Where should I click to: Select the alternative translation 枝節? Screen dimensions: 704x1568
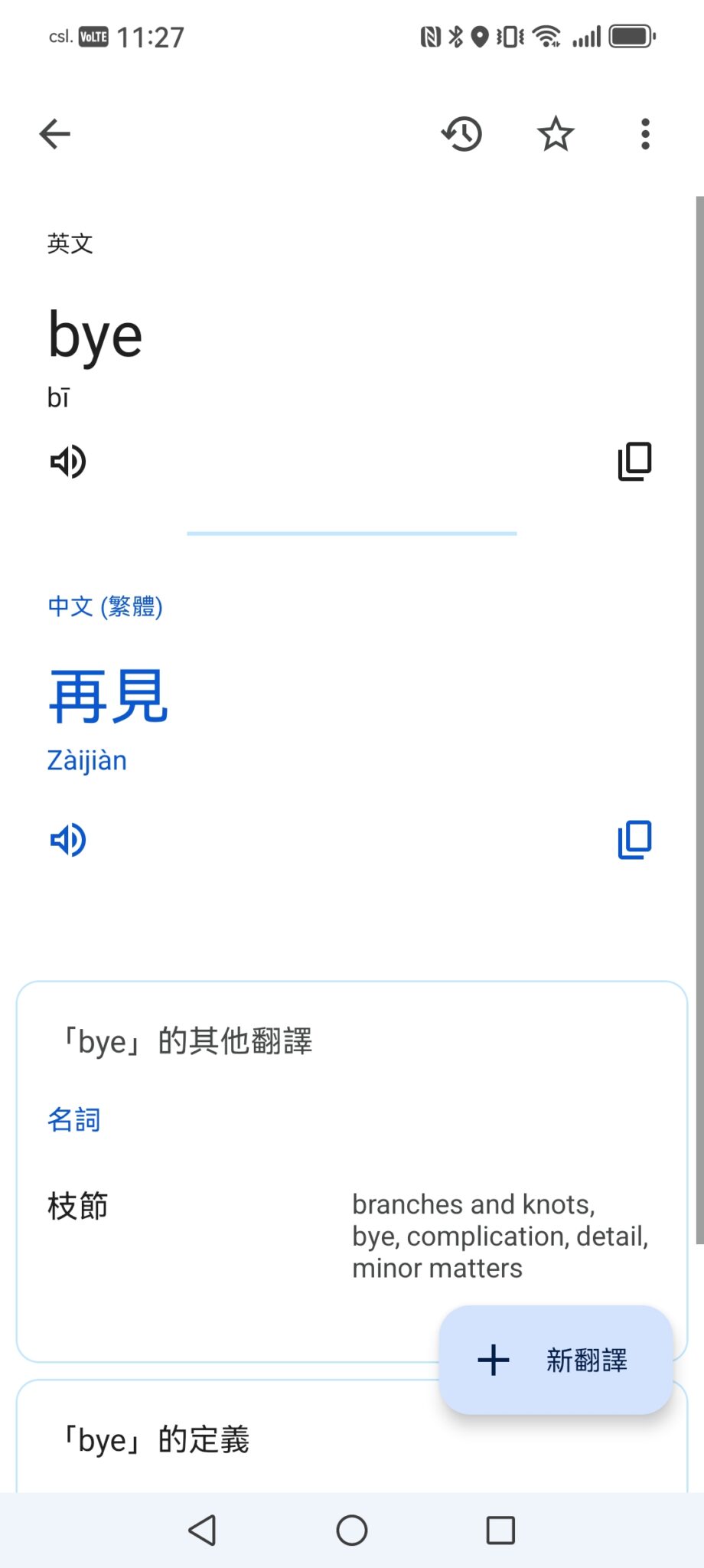pyautogui.click(x=77, y=1205)
